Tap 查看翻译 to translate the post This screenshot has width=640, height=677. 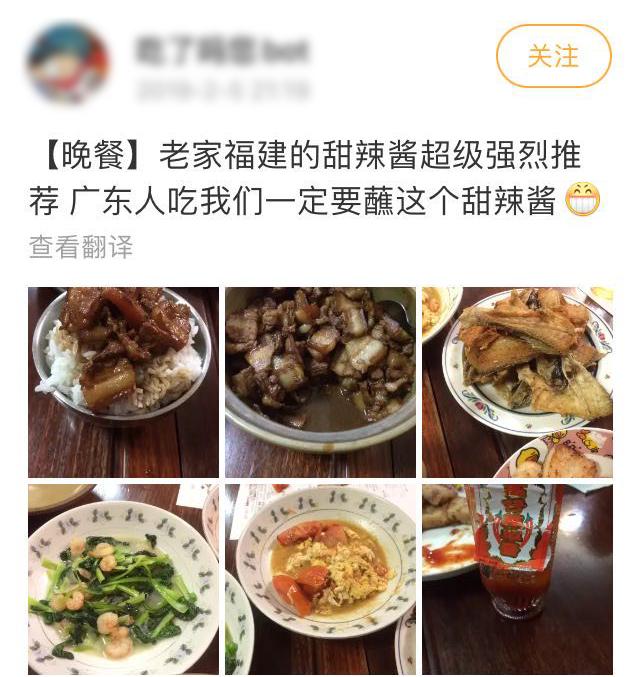click(81, 247)
